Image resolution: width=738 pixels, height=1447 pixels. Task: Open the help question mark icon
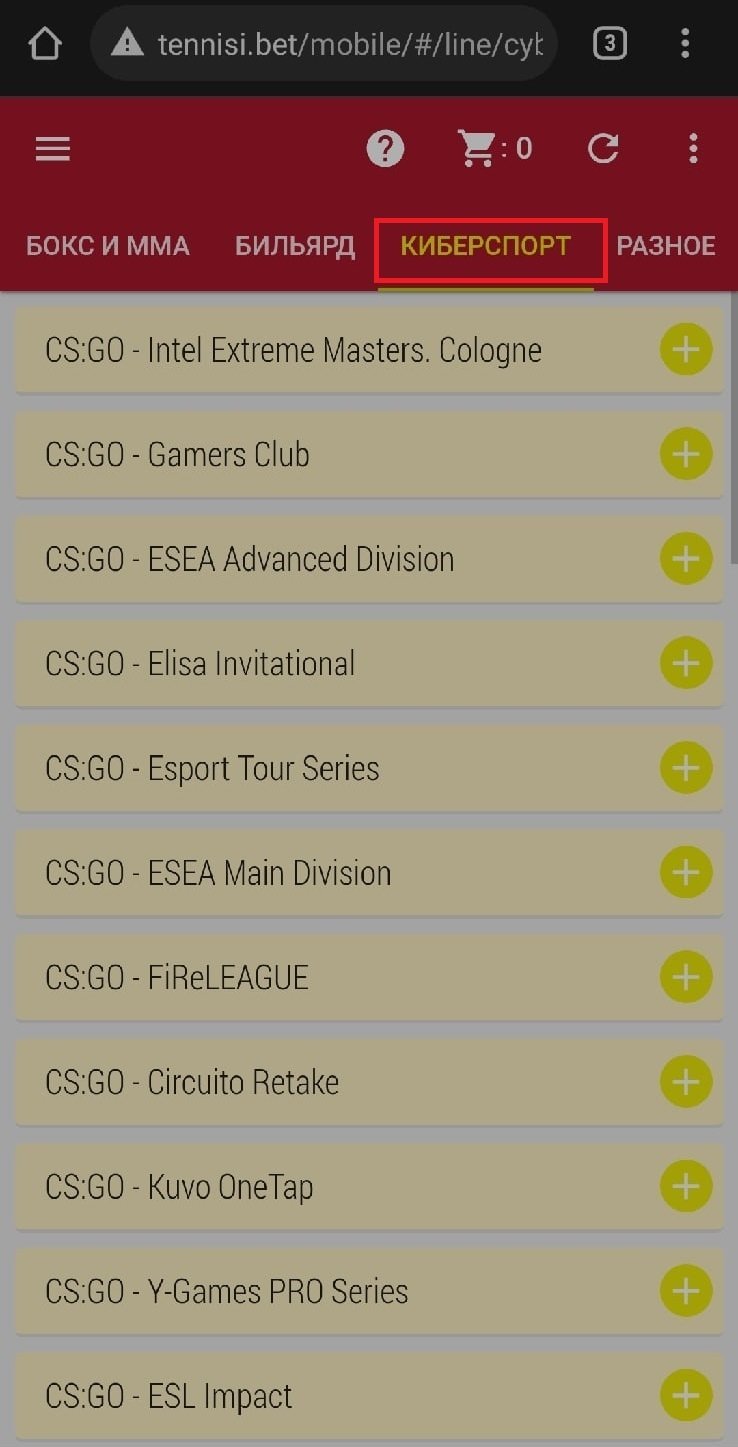(x=385, y=150)
